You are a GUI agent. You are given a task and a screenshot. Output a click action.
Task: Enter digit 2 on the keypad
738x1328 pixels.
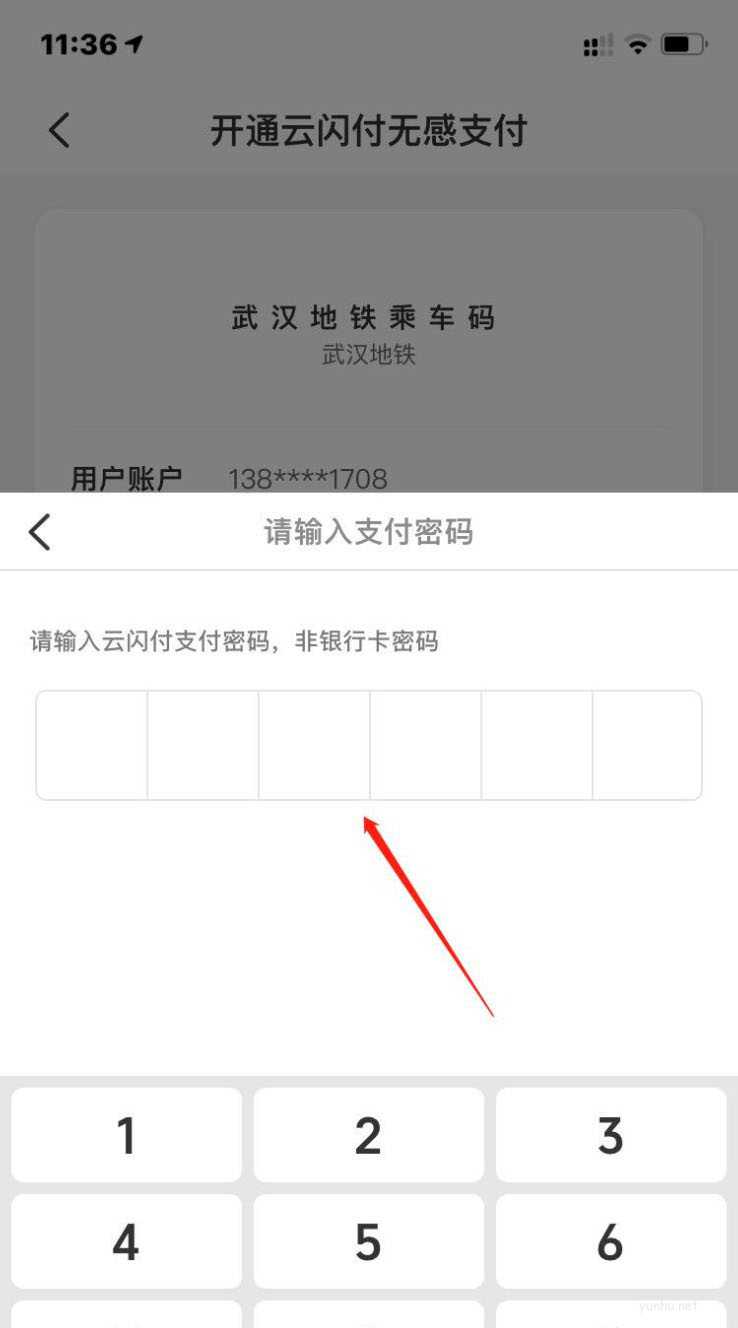[368, 1135]
